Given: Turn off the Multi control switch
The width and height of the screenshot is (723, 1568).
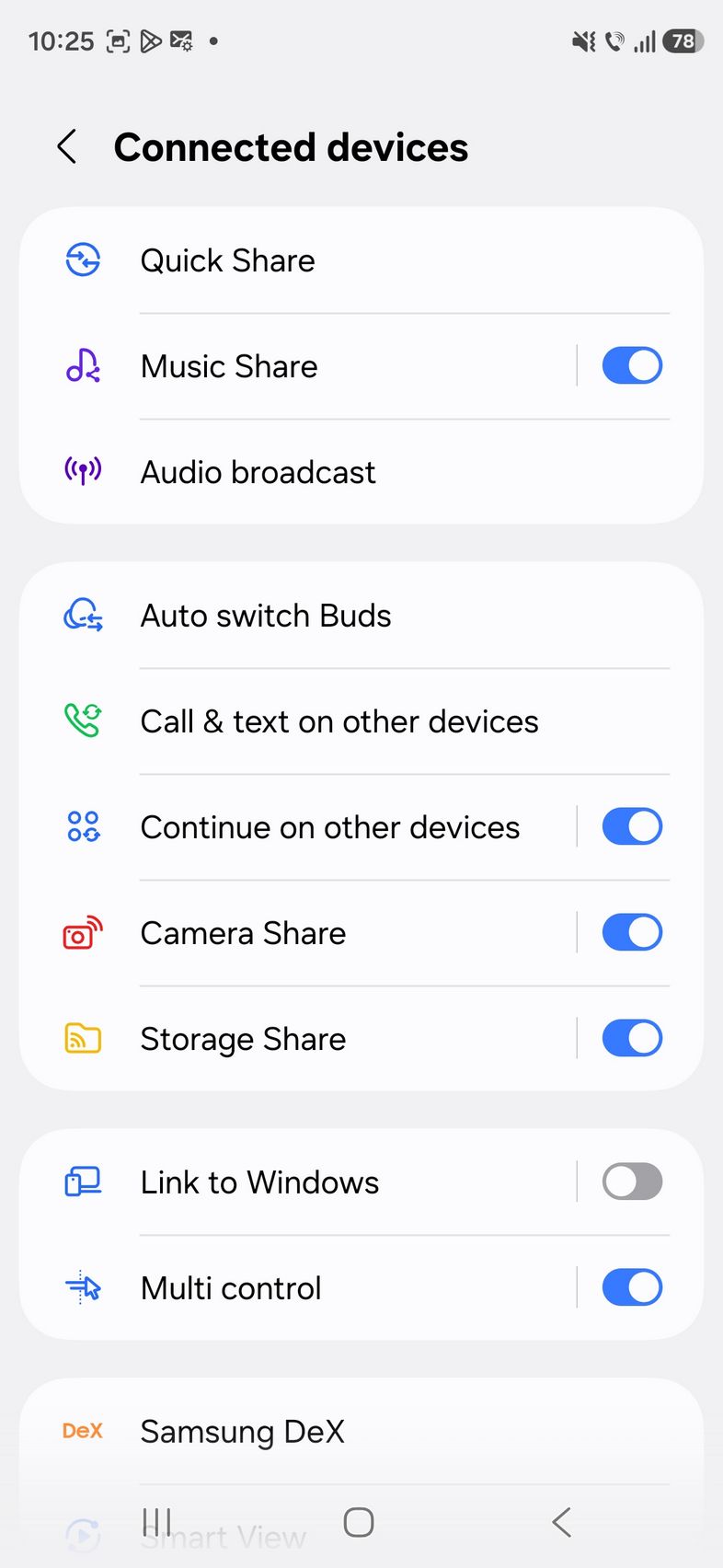Looking at the screenshot, I should point(632,1288).
